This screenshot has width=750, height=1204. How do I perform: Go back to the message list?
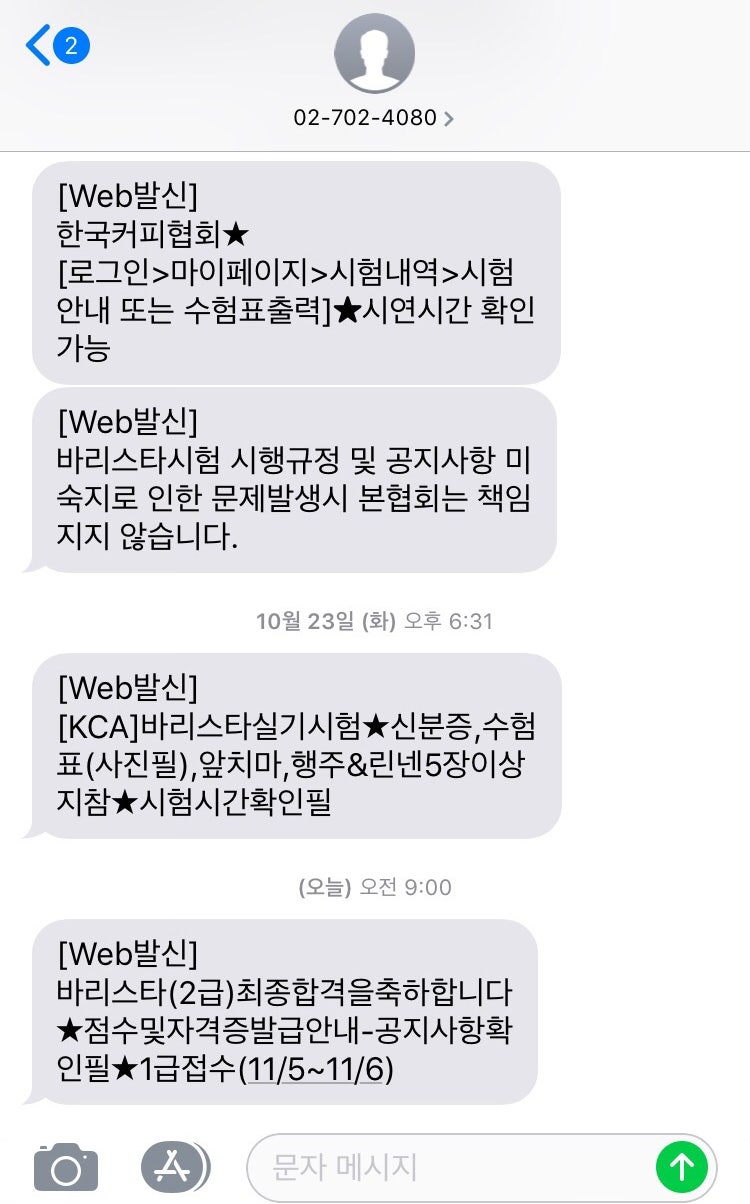point(58,46)
